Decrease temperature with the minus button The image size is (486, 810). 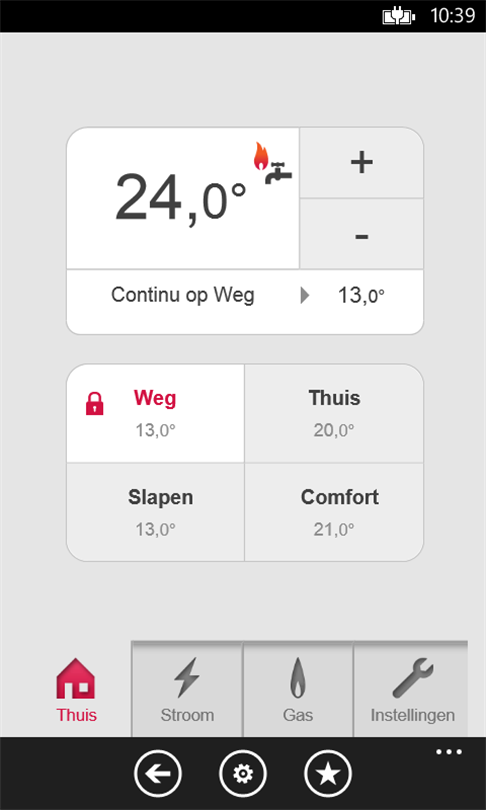(x=362, y=234)
